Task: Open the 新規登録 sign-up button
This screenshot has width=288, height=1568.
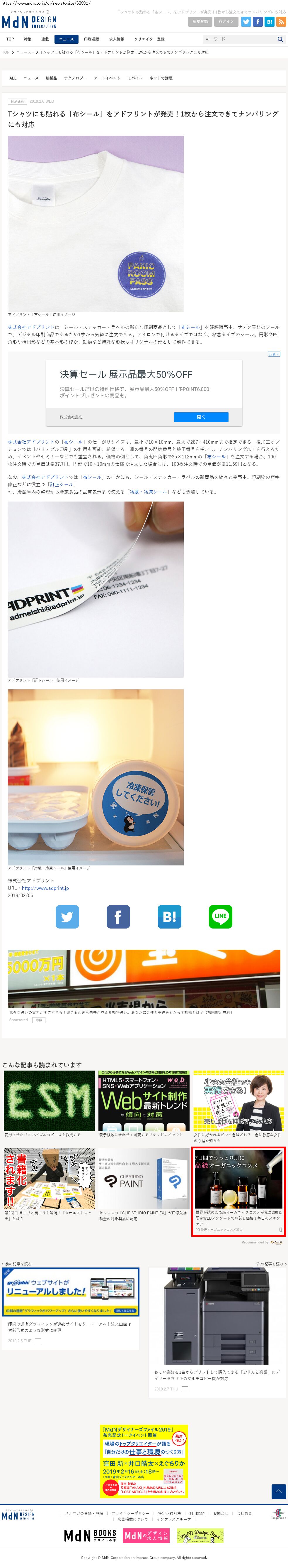Action: (x=200, y=21)
